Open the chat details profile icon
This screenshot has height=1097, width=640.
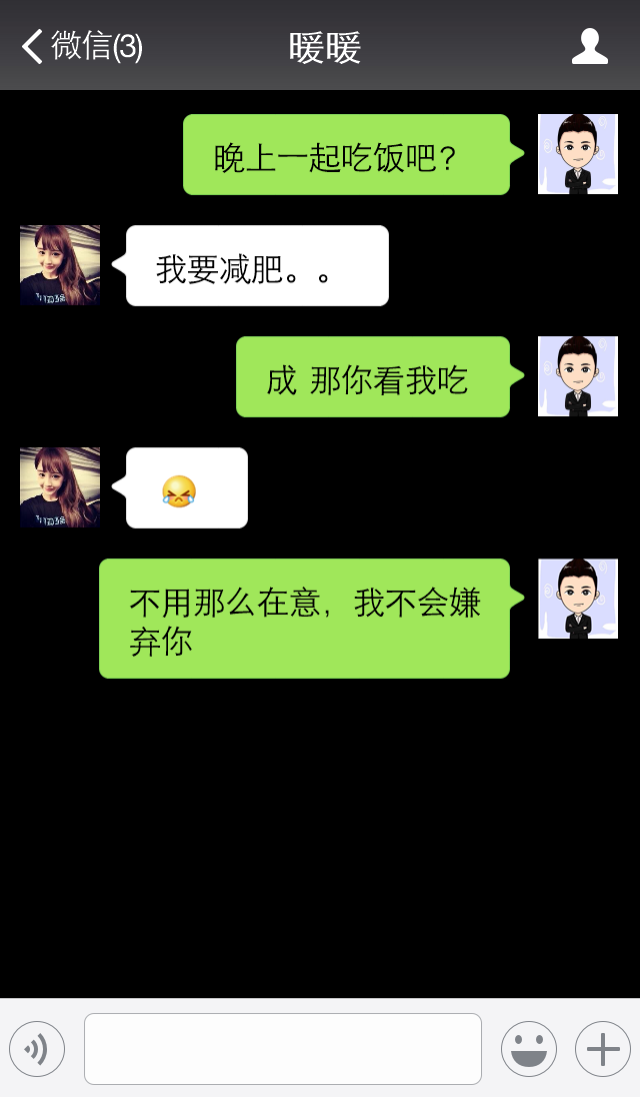pos(589,46)
